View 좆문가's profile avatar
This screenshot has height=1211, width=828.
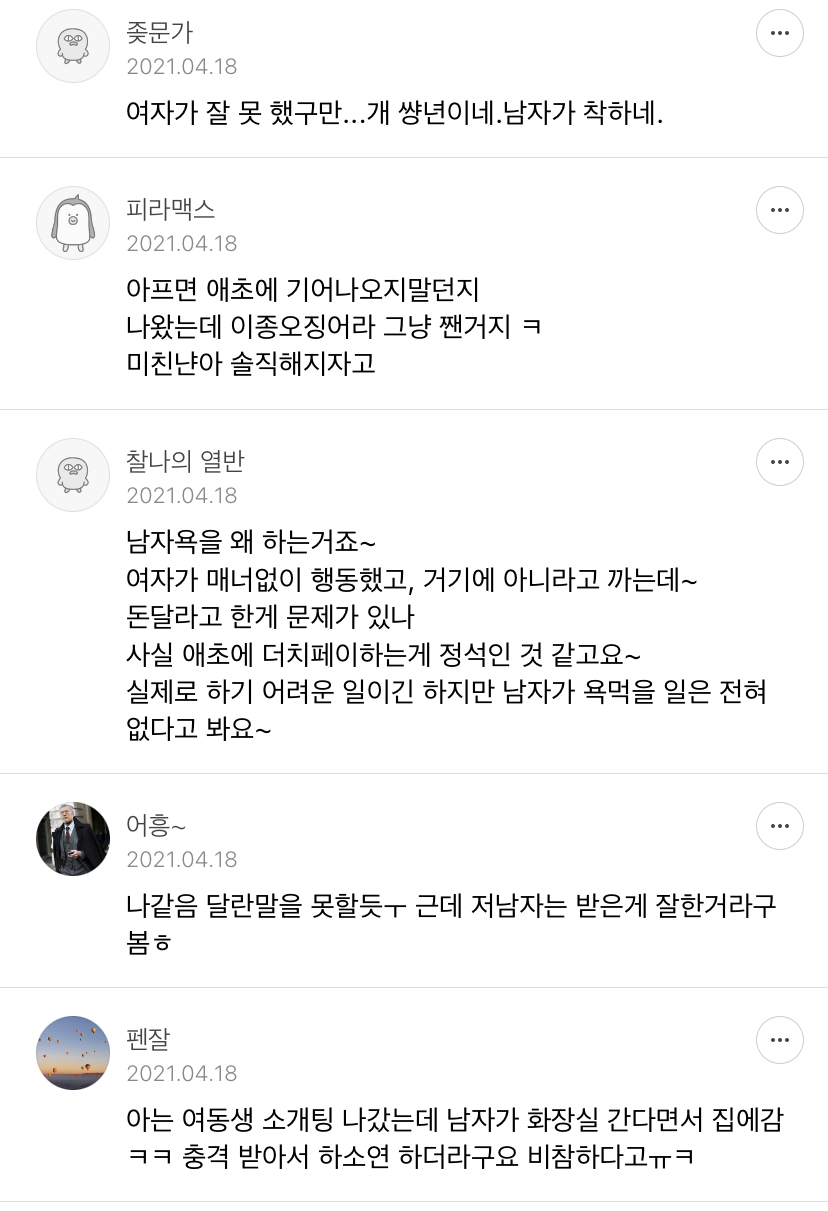click(x=72, y=46)
